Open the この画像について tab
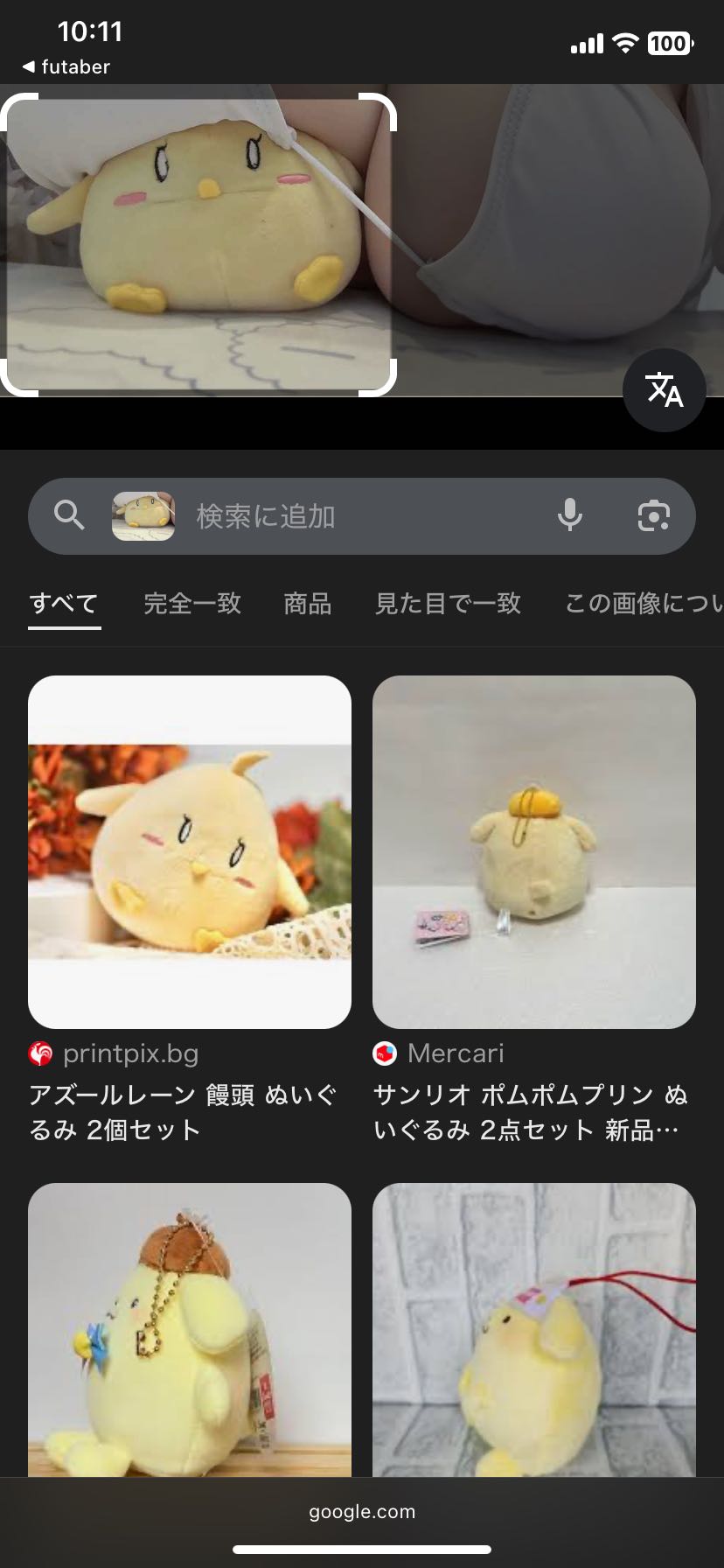 pos(644,604)
